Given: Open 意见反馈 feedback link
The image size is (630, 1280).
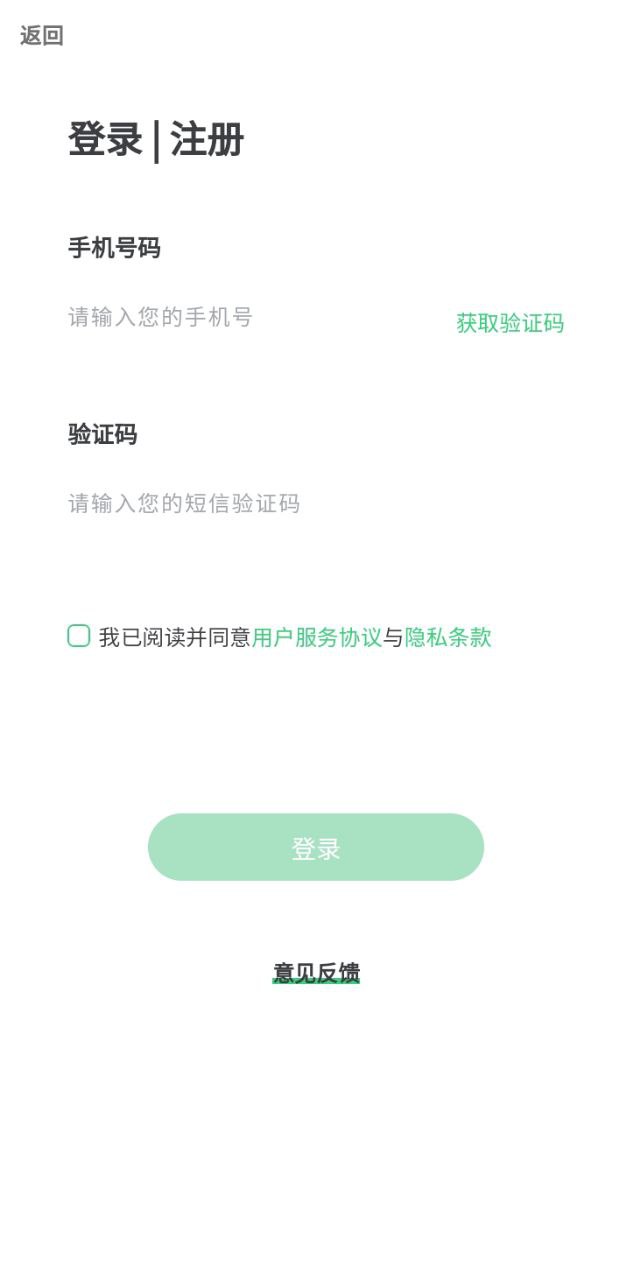Looking at the screenshot, I should [316, 972].
